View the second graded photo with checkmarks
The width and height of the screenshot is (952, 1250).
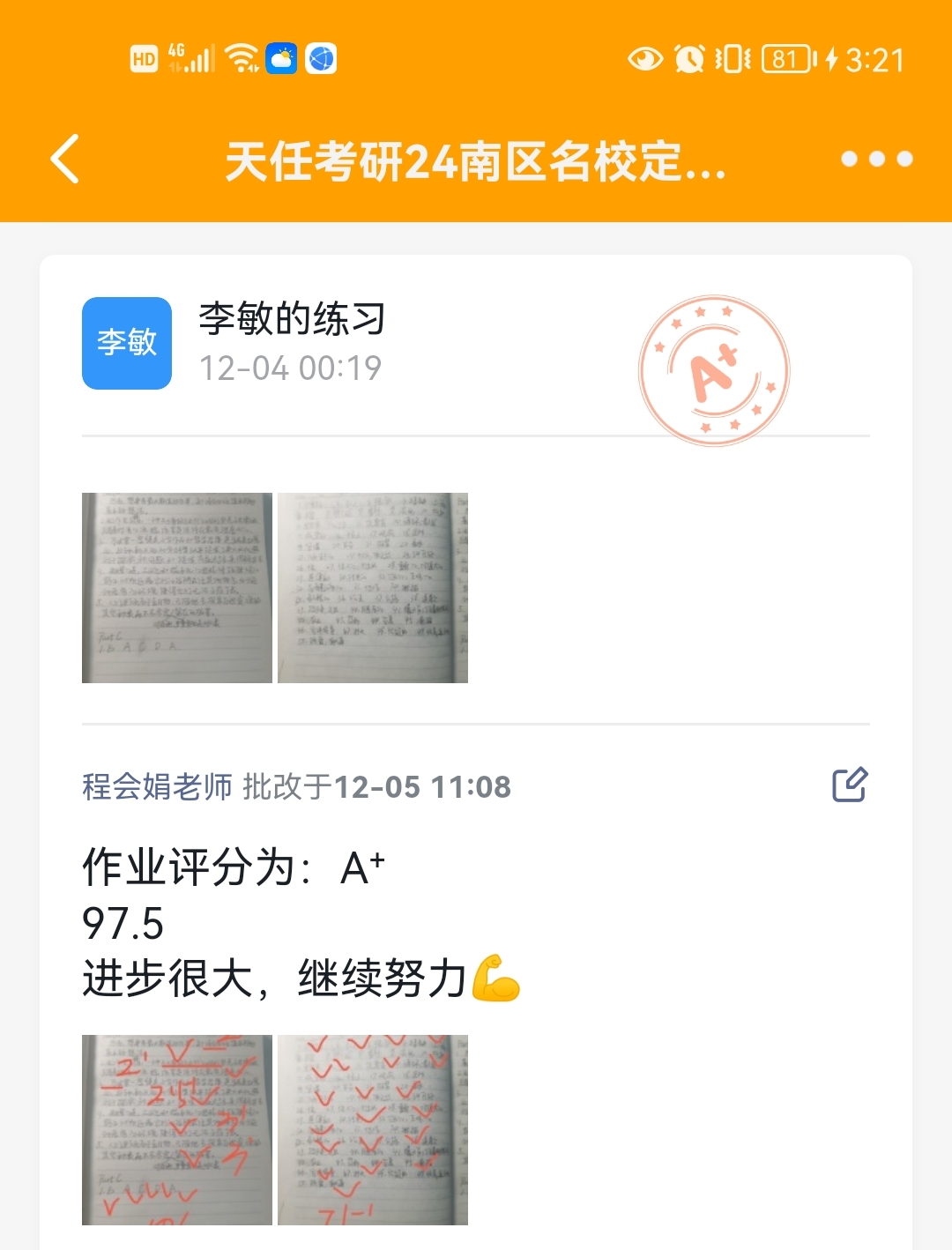tap(373, 1129)
